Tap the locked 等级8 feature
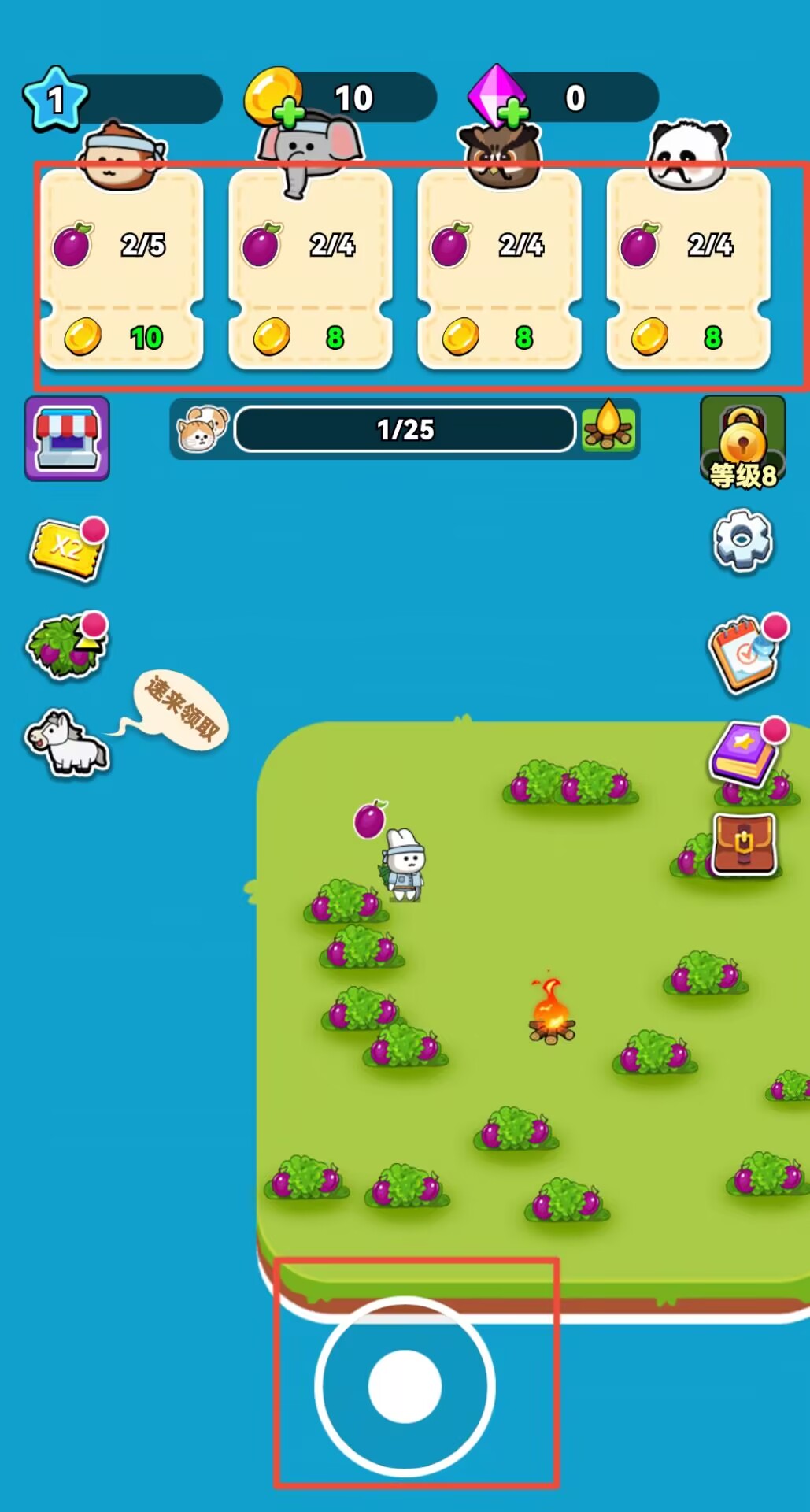The image size is (810, 1512). [742, 443]
